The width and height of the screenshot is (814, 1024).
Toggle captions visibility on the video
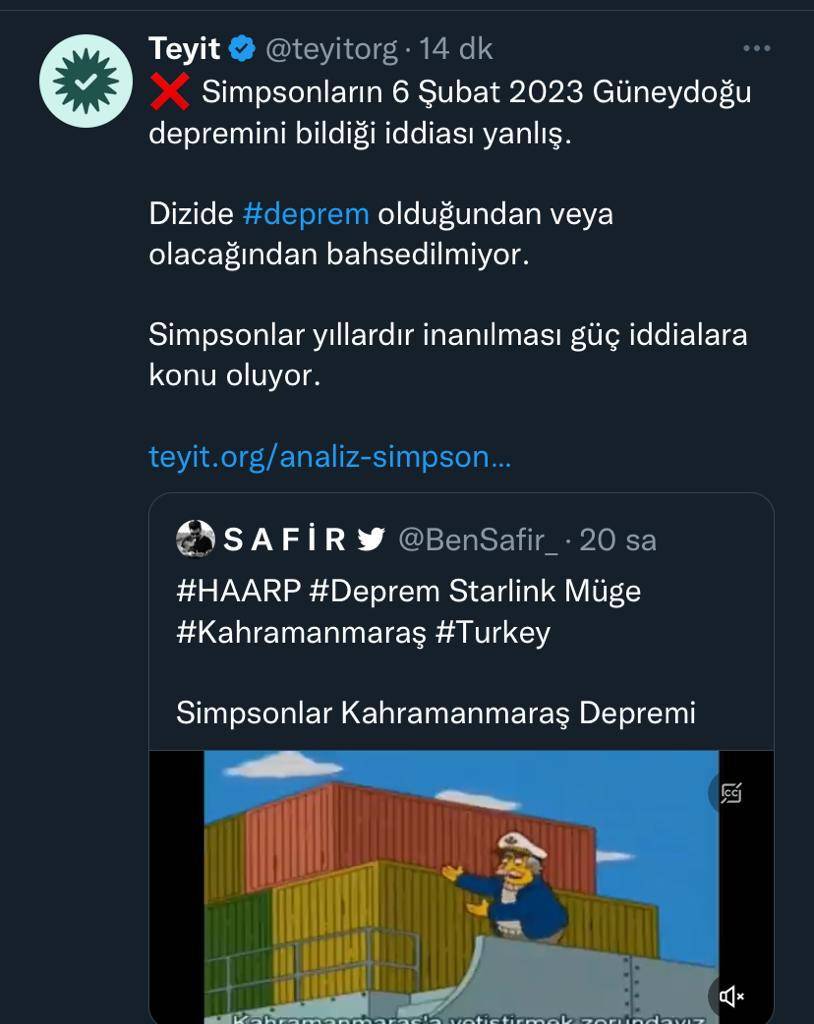[733, 791]
